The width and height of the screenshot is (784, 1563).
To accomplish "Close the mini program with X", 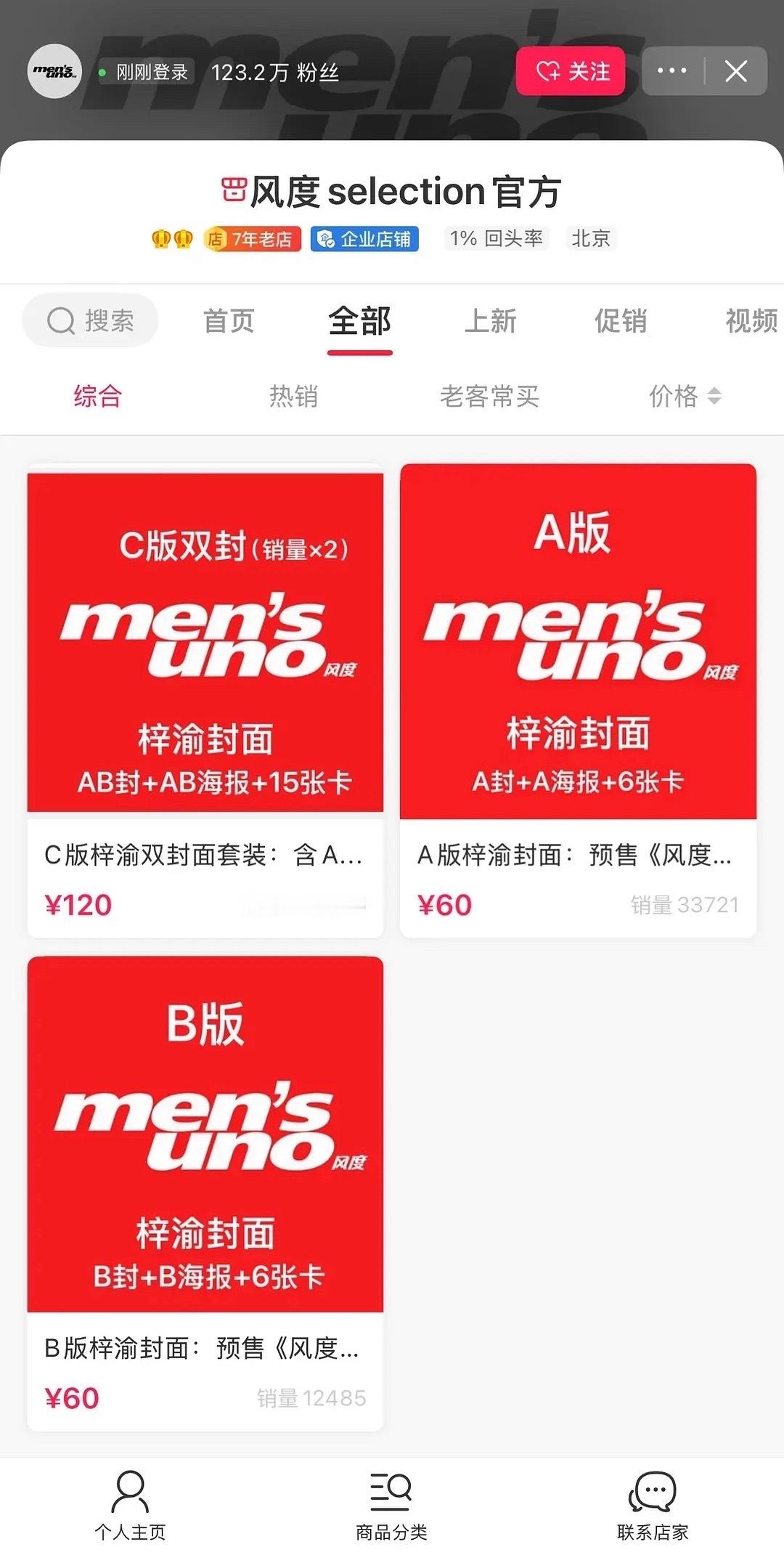I will pos(736,71).
